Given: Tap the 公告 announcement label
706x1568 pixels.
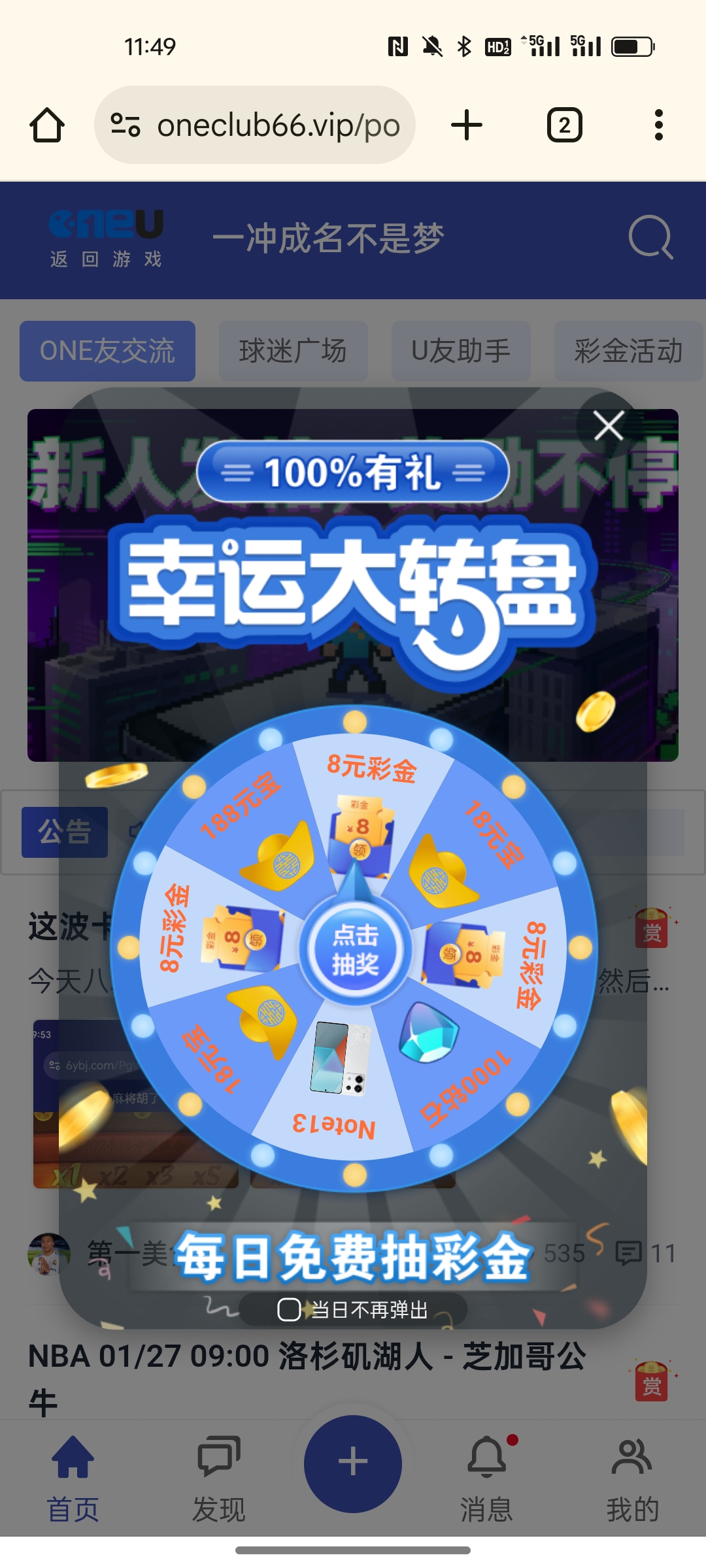Looking at the screenshot, I should 65,831.
